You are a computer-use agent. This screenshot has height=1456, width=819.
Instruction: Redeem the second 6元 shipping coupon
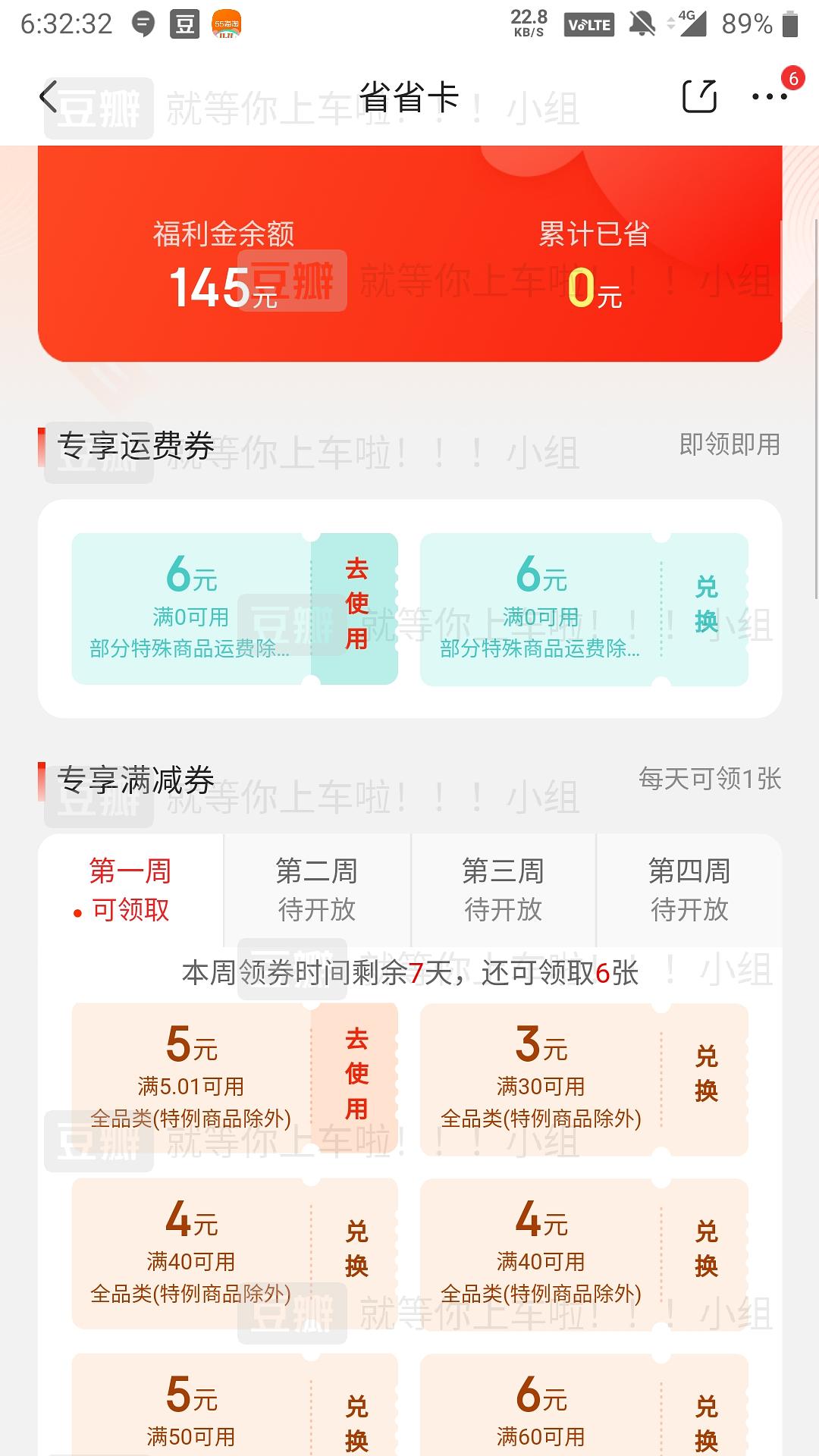706,604
